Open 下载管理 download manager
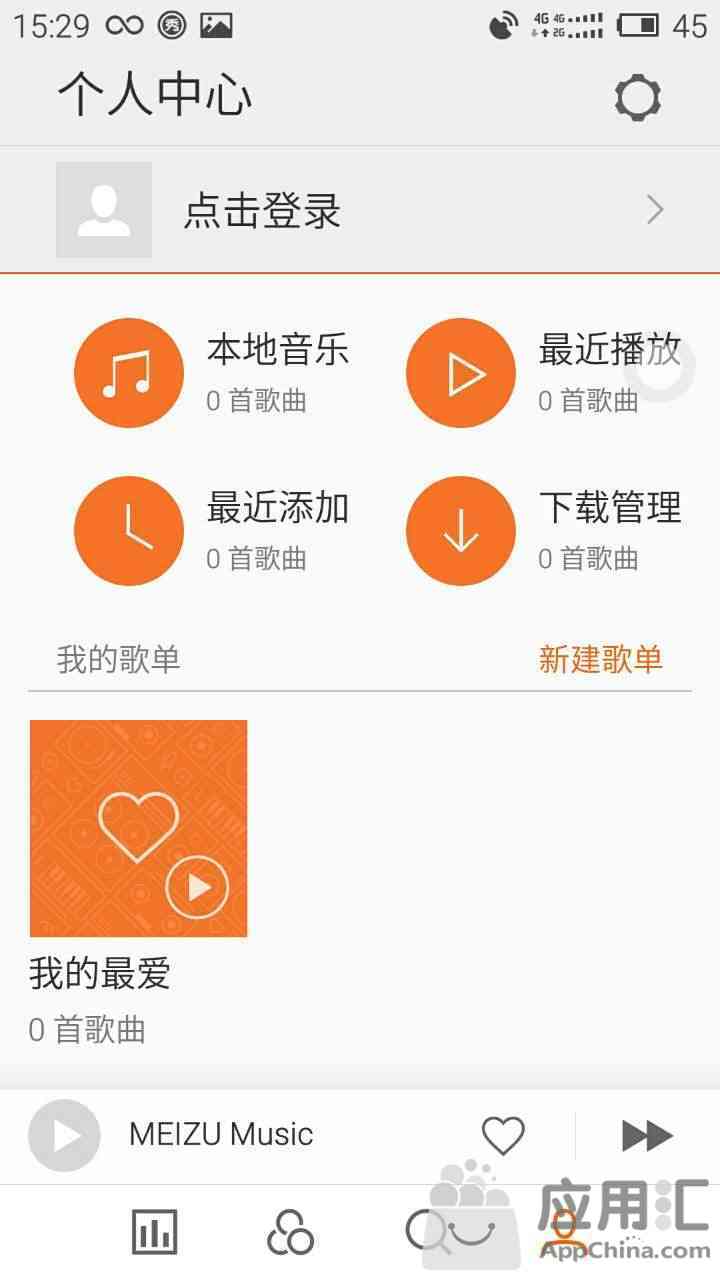This screenshot has width=720, height=1280. 461,531
